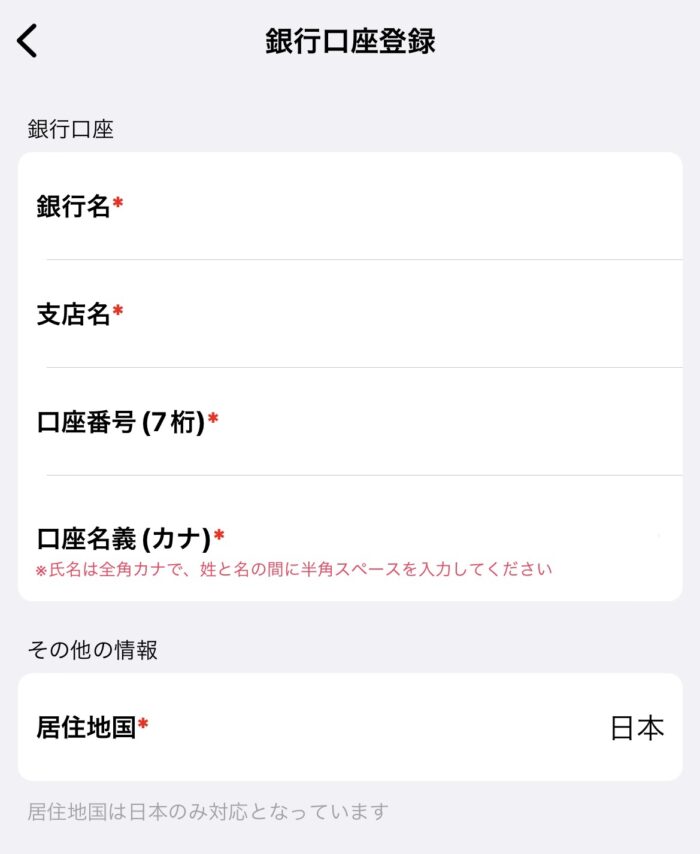Open the 居住地国 row showing 日本

(x=350, y=727)
